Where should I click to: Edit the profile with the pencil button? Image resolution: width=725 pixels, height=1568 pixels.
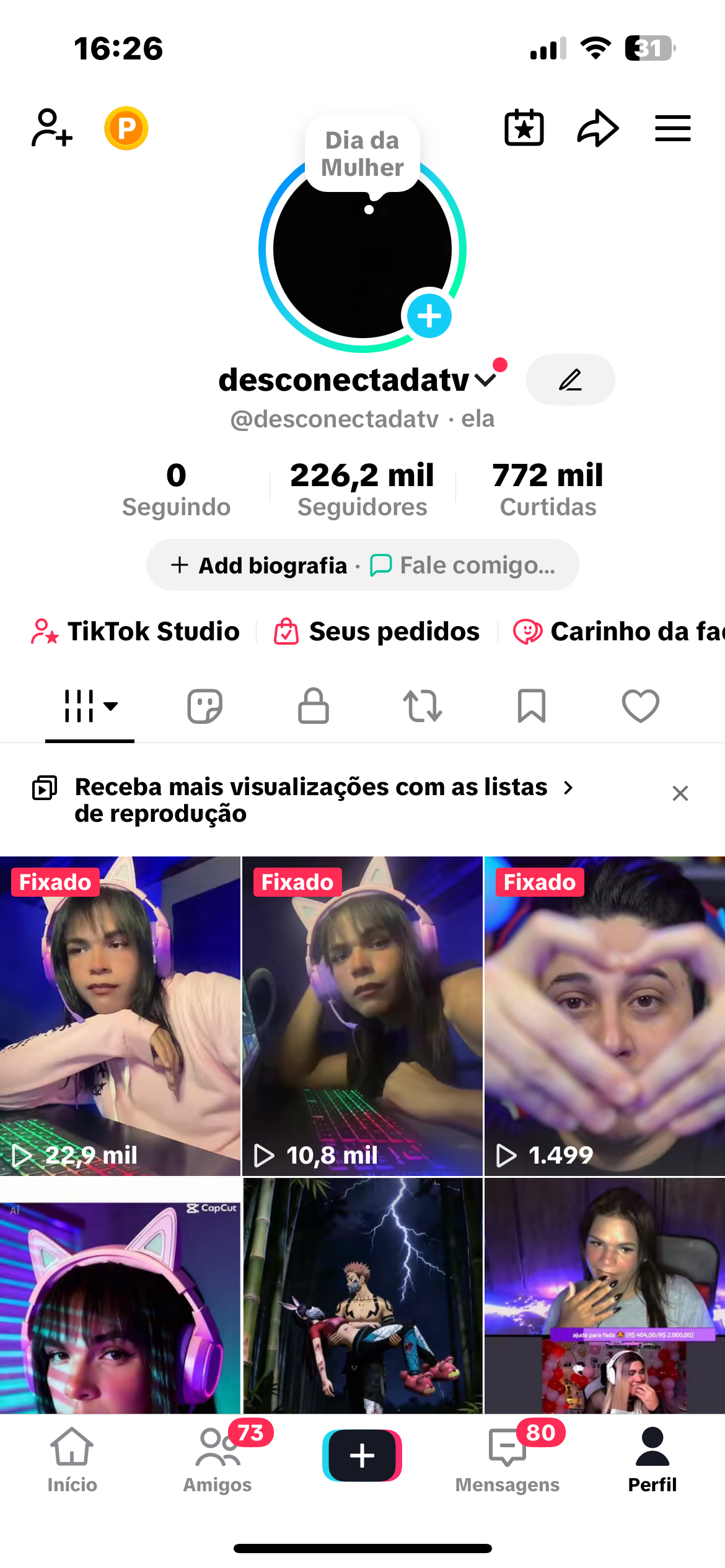click(x=570, y=380)
